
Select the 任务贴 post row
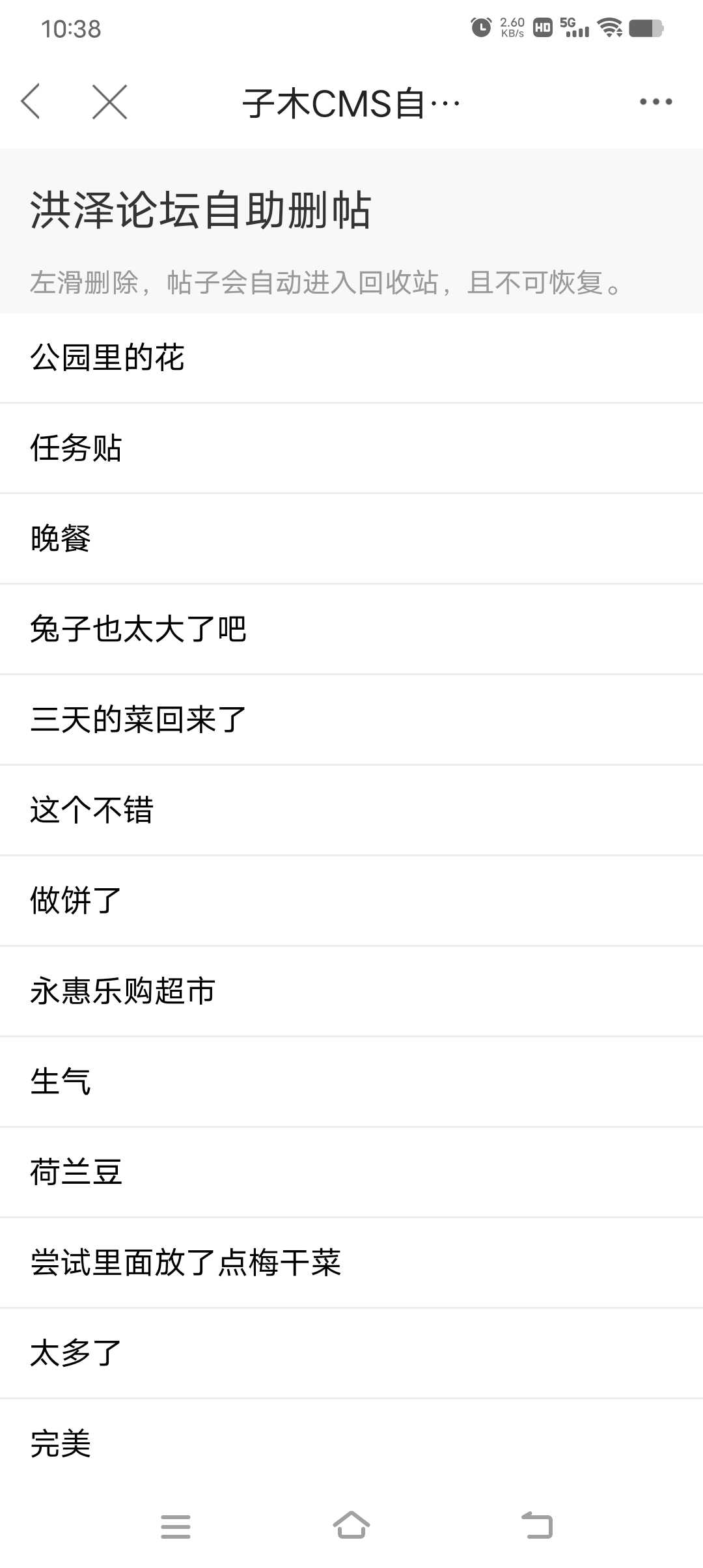(351, 449)
